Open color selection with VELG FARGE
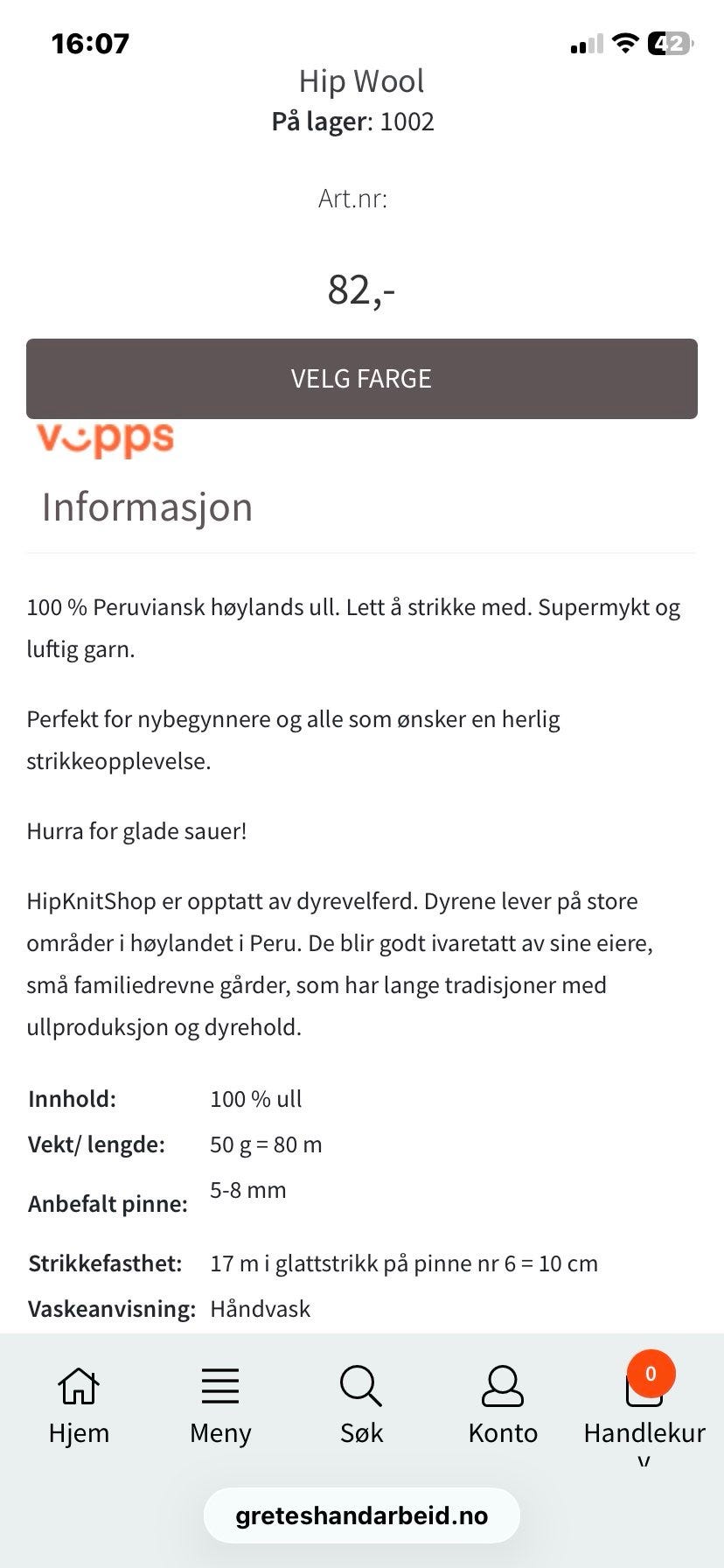 [x=361, y=378]
